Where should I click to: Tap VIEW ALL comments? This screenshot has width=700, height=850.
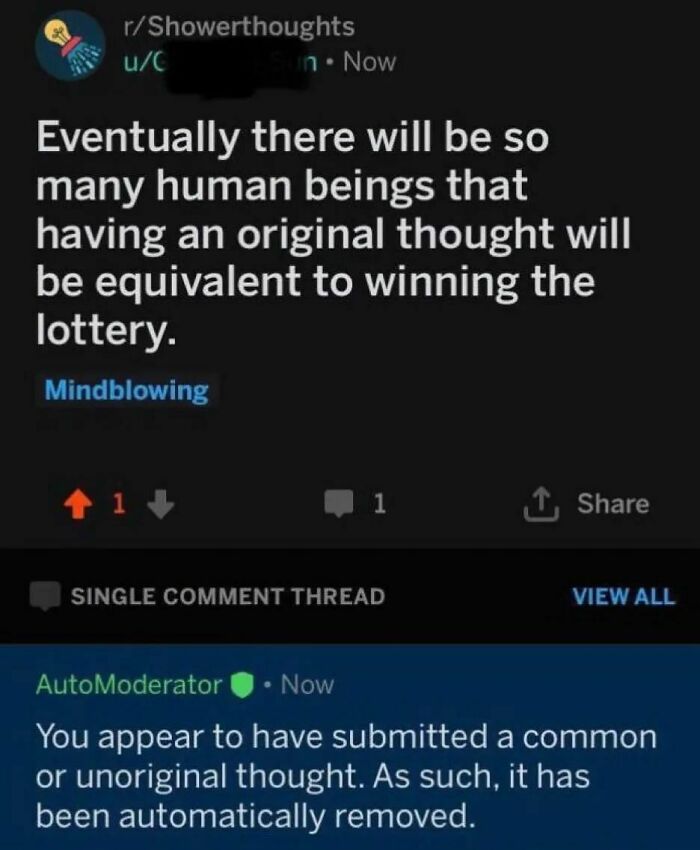pos(623,597)
